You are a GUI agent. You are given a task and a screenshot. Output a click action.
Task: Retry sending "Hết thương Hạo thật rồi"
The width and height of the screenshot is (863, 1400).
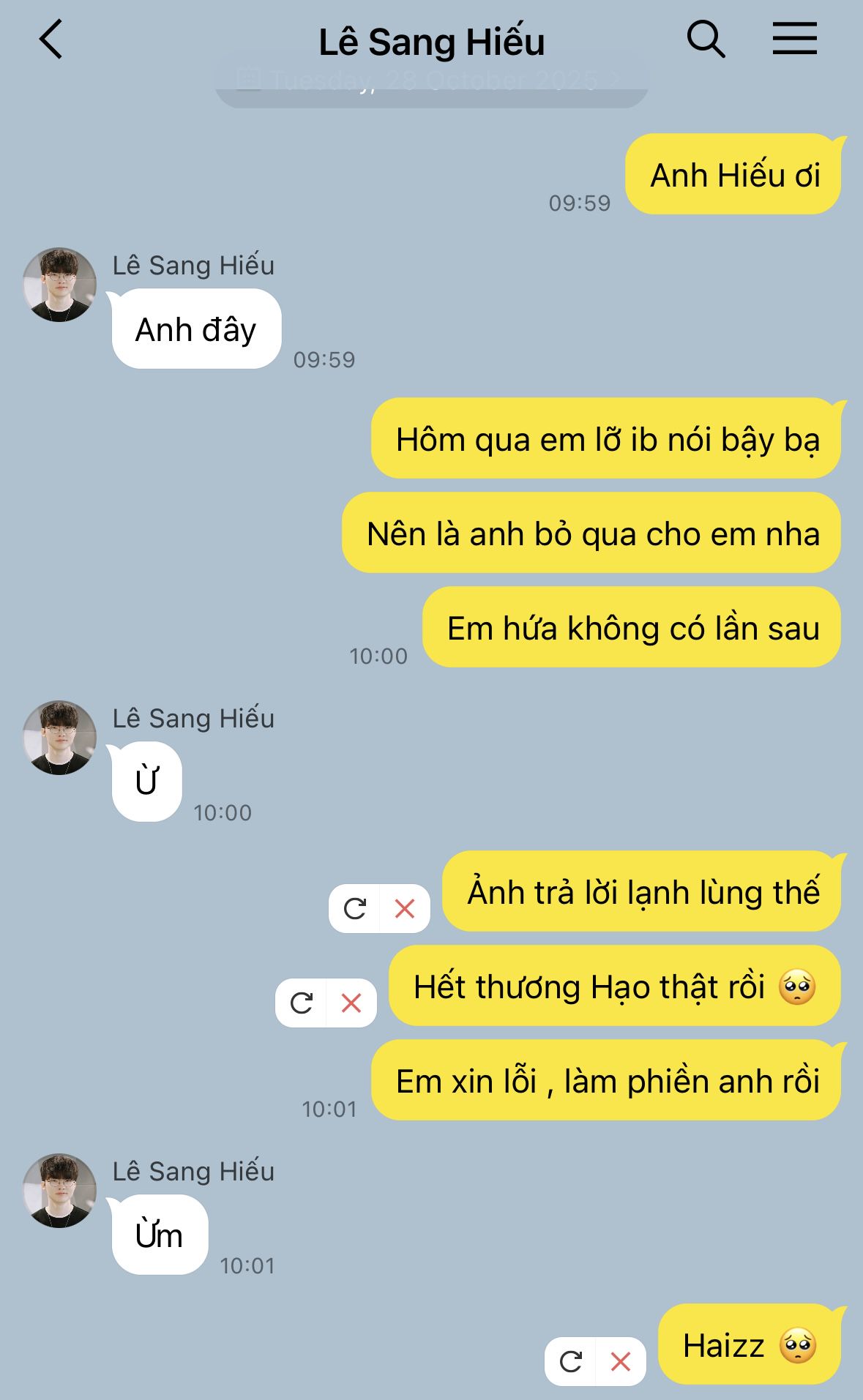pos(302,1003)
